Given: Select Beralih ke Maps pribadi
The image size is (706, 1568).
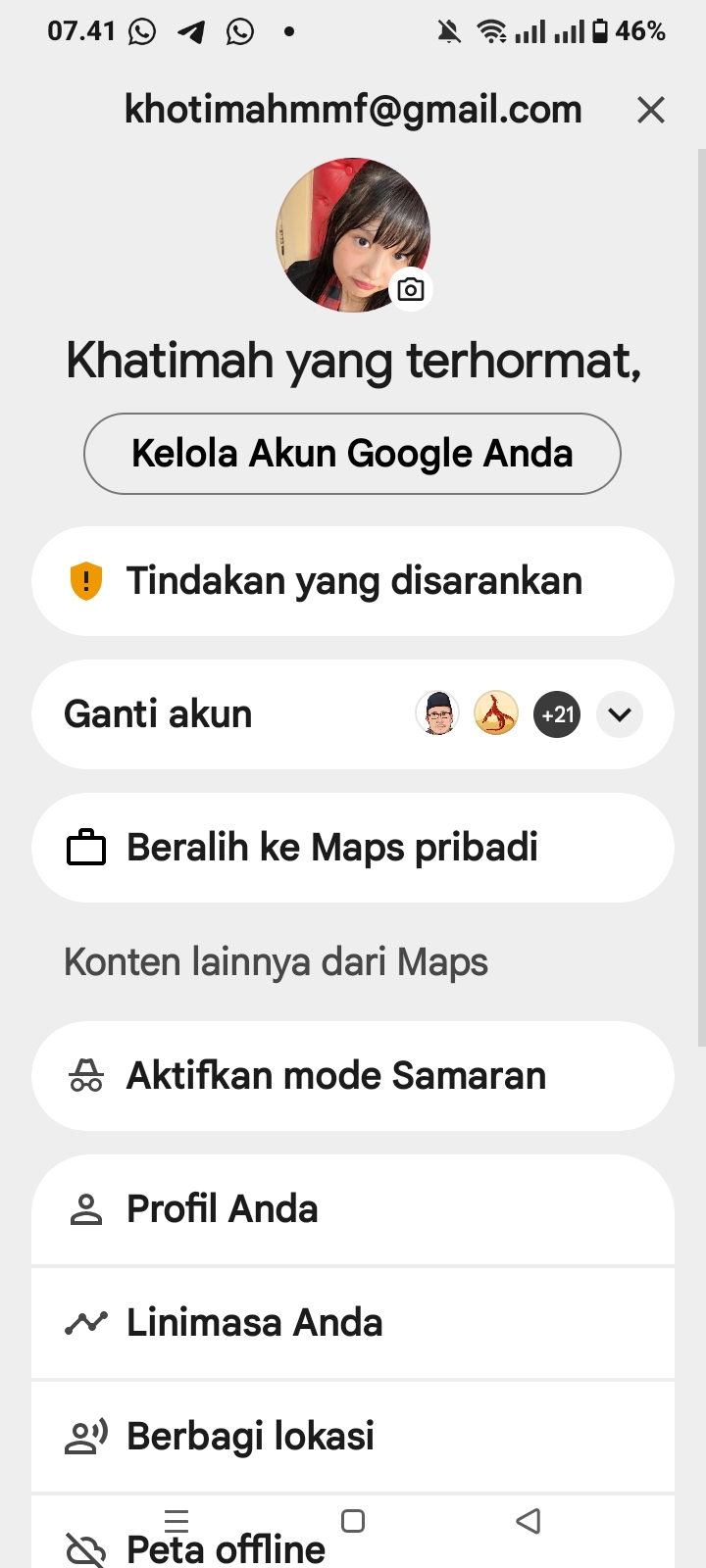Looking at the screenshot, I should [352, 848].
